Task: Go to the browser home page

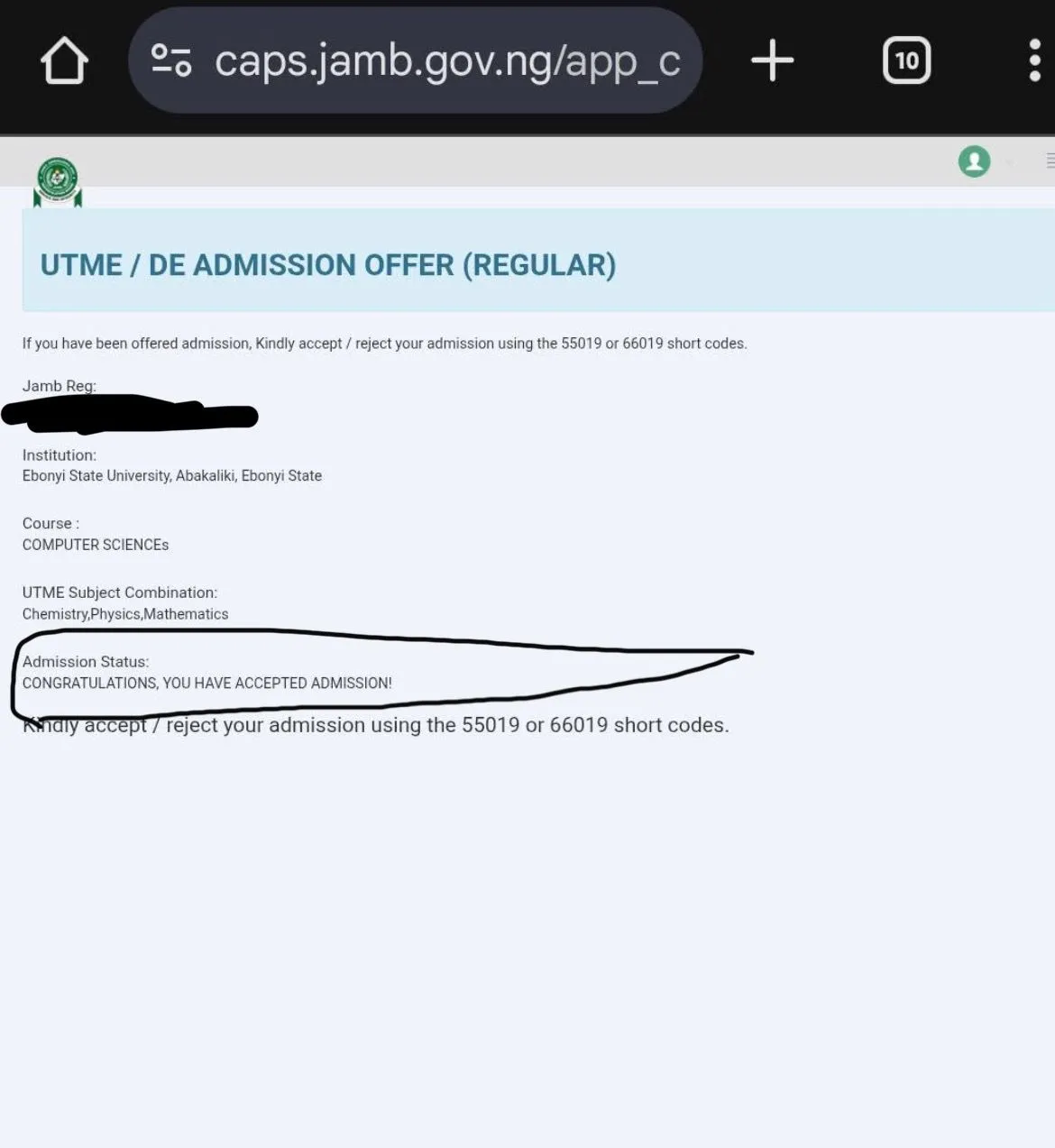Action: pyautogui.click(x=65, y=61)
